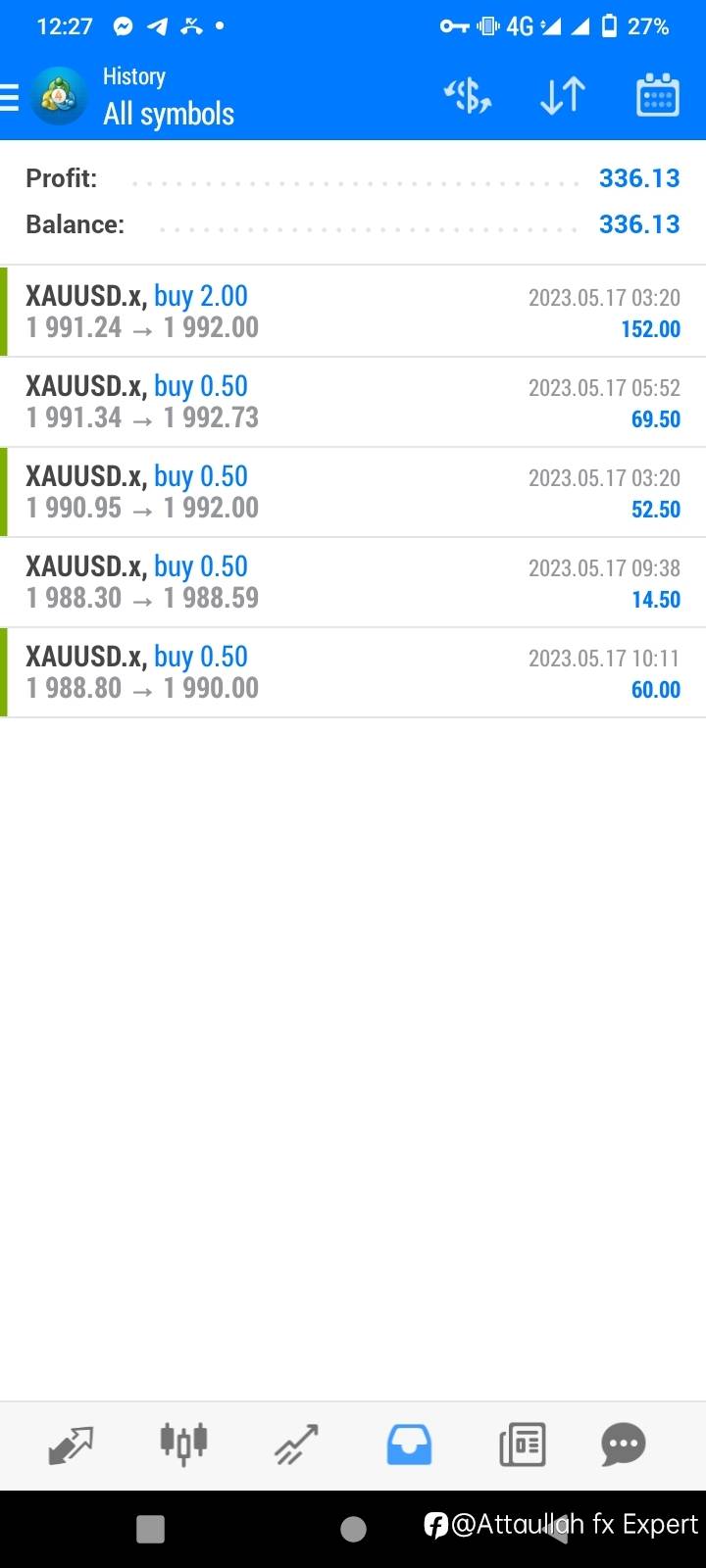This screenshot has width=706, height=1568.
Task: View the trade with profit 52.50
Action: click(x=353, y=492)
